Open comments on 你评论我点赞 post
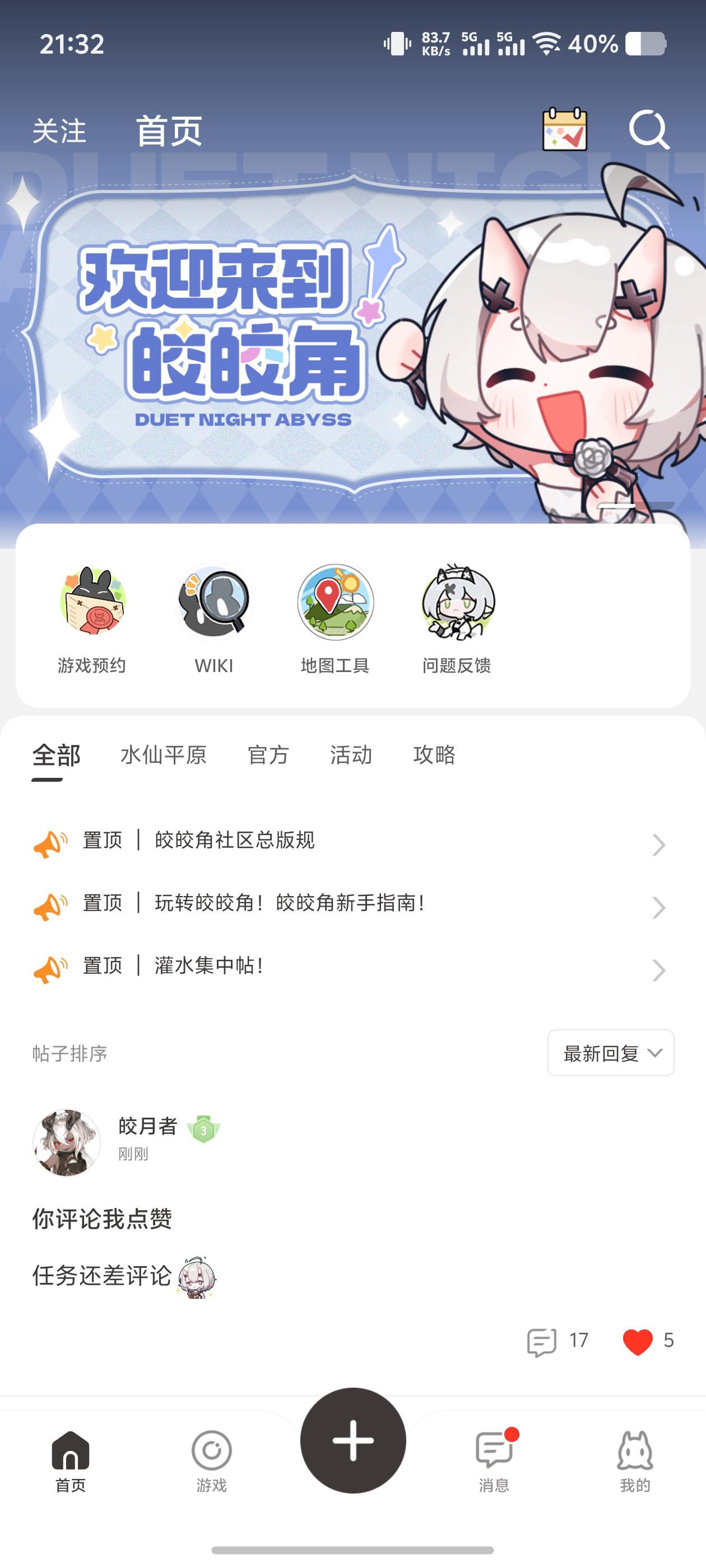Viewport: 706px width, 1568px height. pos(541,1341)
